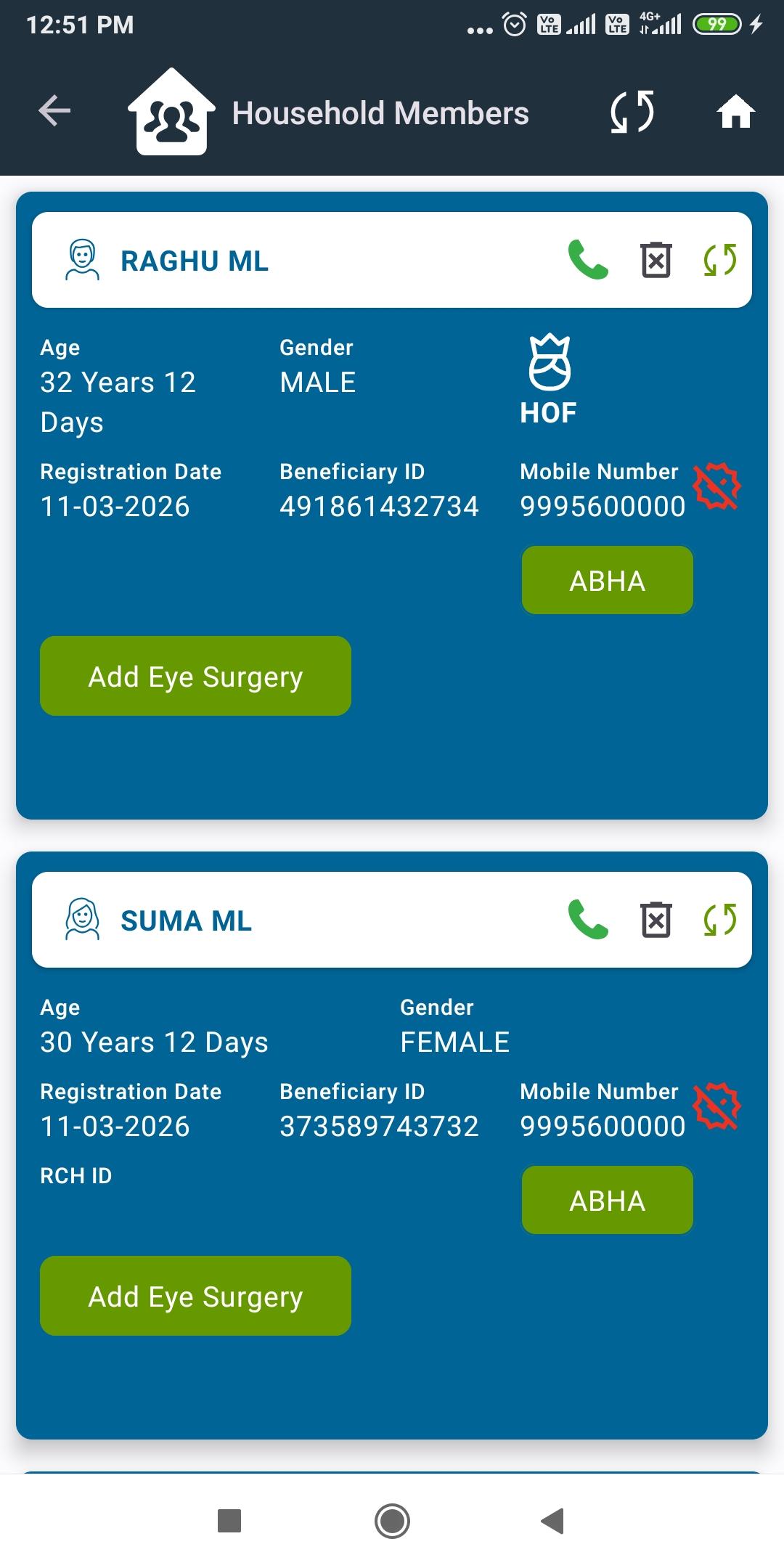Tap the red badge beside Raghu's mobile number
Viewport: 784px width, 1568px height.
[716, 486]
